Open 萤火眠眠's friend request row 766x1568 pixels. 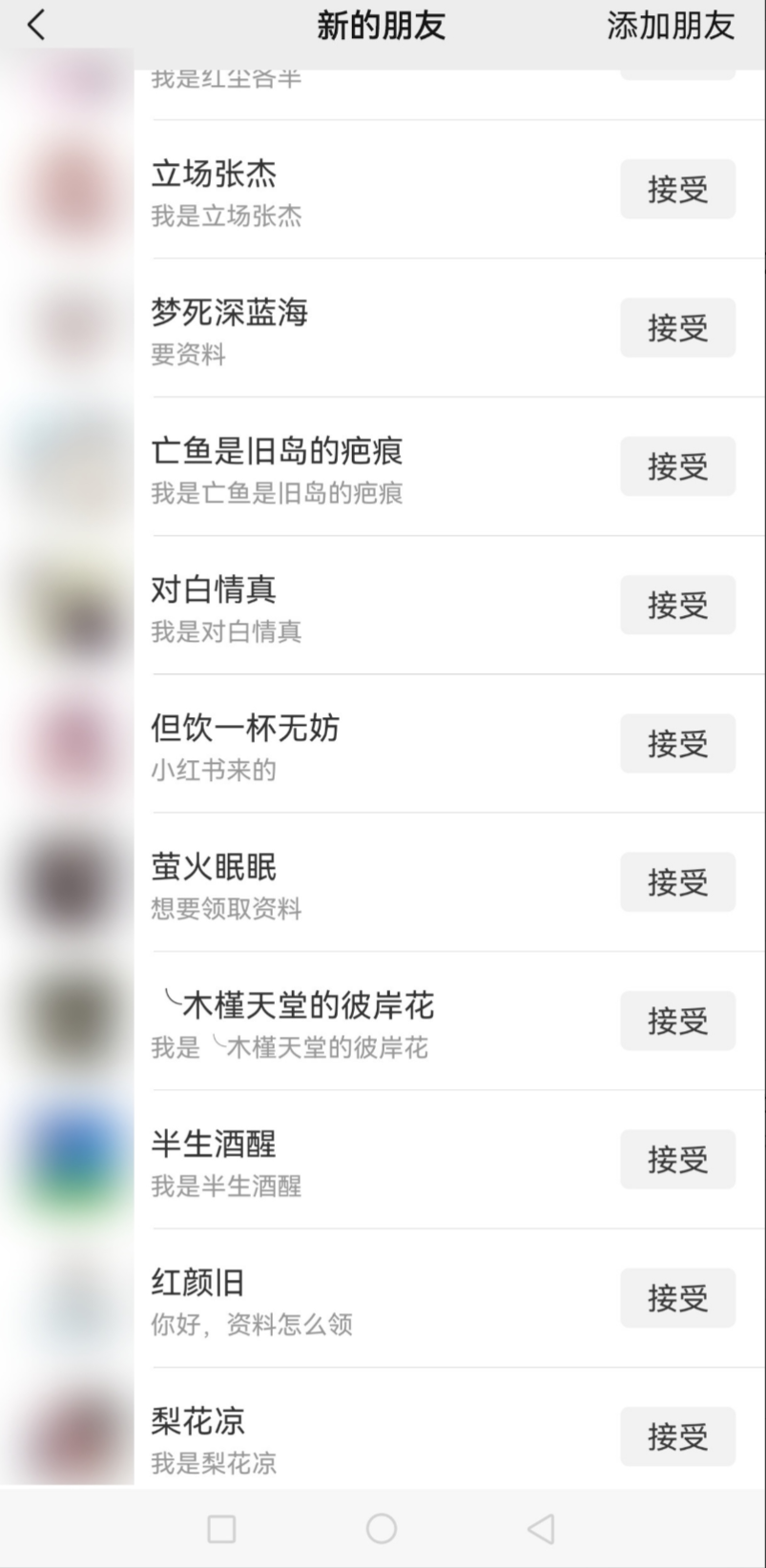pyautogui.click(x=362, y=882)
